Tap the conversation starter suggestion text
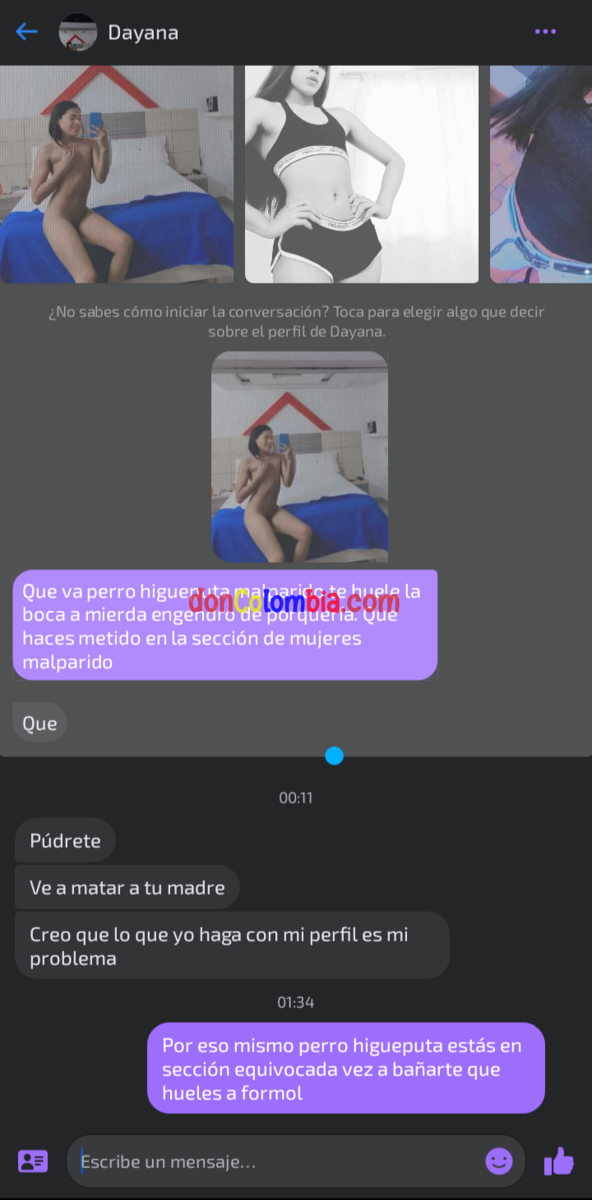This screenshot has height=1200, width=592. click(x=297, y=322)
